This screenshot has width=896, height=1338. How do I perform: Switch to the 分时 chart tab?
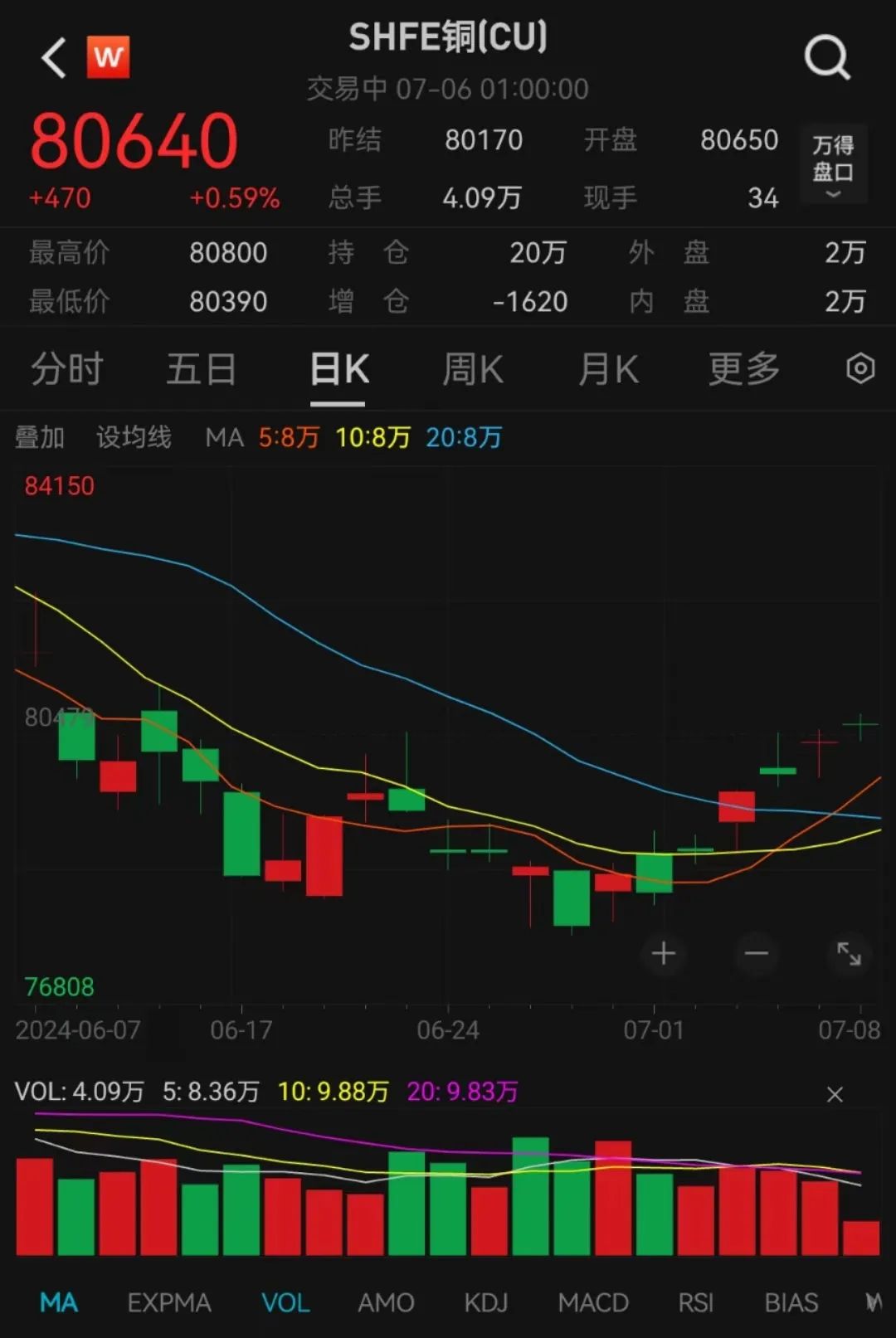pos(67,370)
